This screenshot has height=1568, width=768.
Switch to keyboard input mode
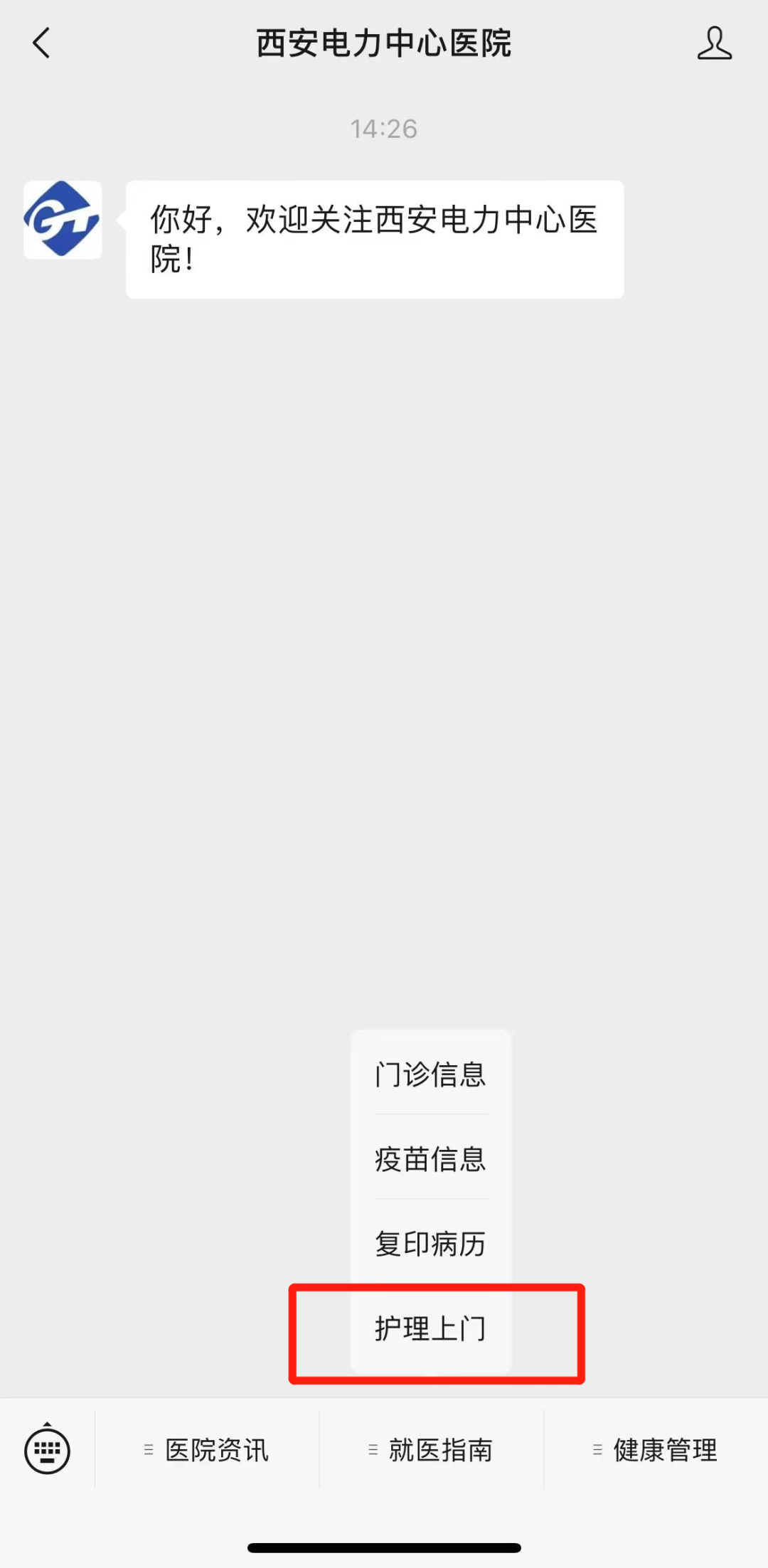pos(47,1450)
